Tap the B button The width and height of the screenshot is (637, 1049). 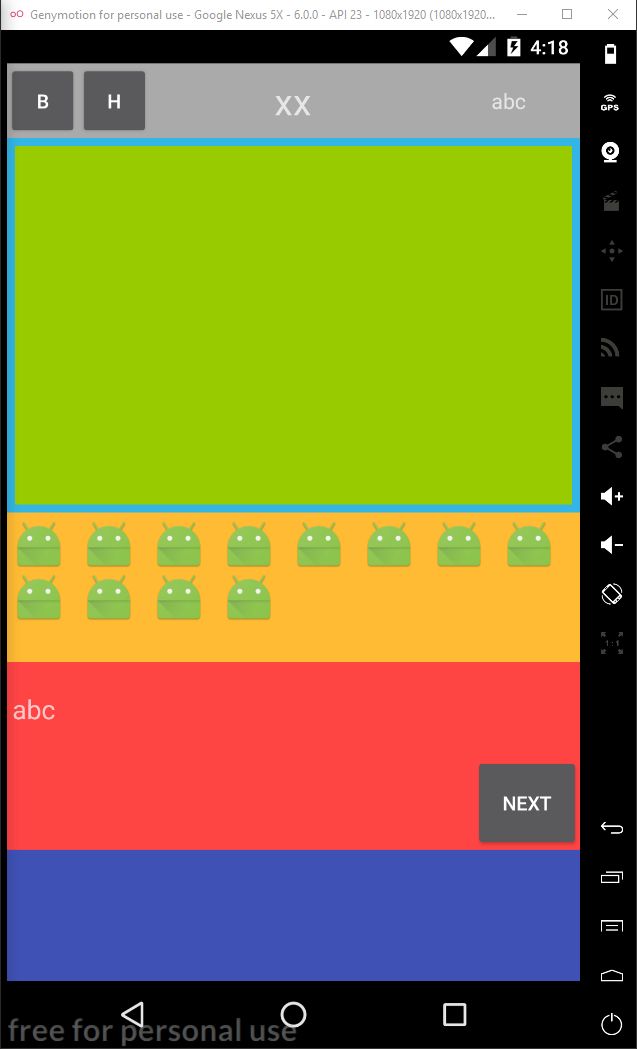click(42, 101)
